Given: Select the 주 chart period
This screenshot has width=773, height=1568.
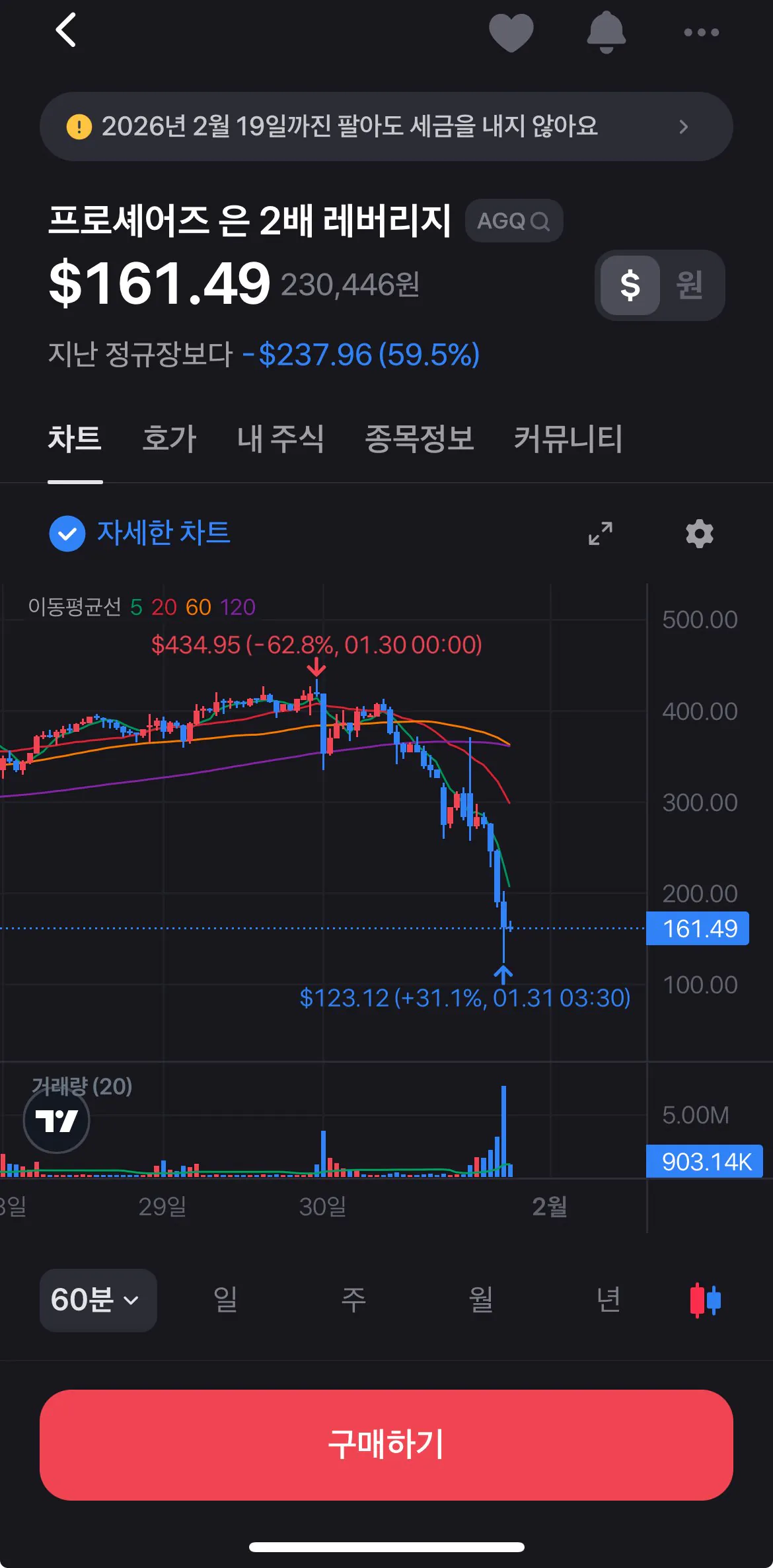Looking at the screenshot, I should pos(353,1300).
